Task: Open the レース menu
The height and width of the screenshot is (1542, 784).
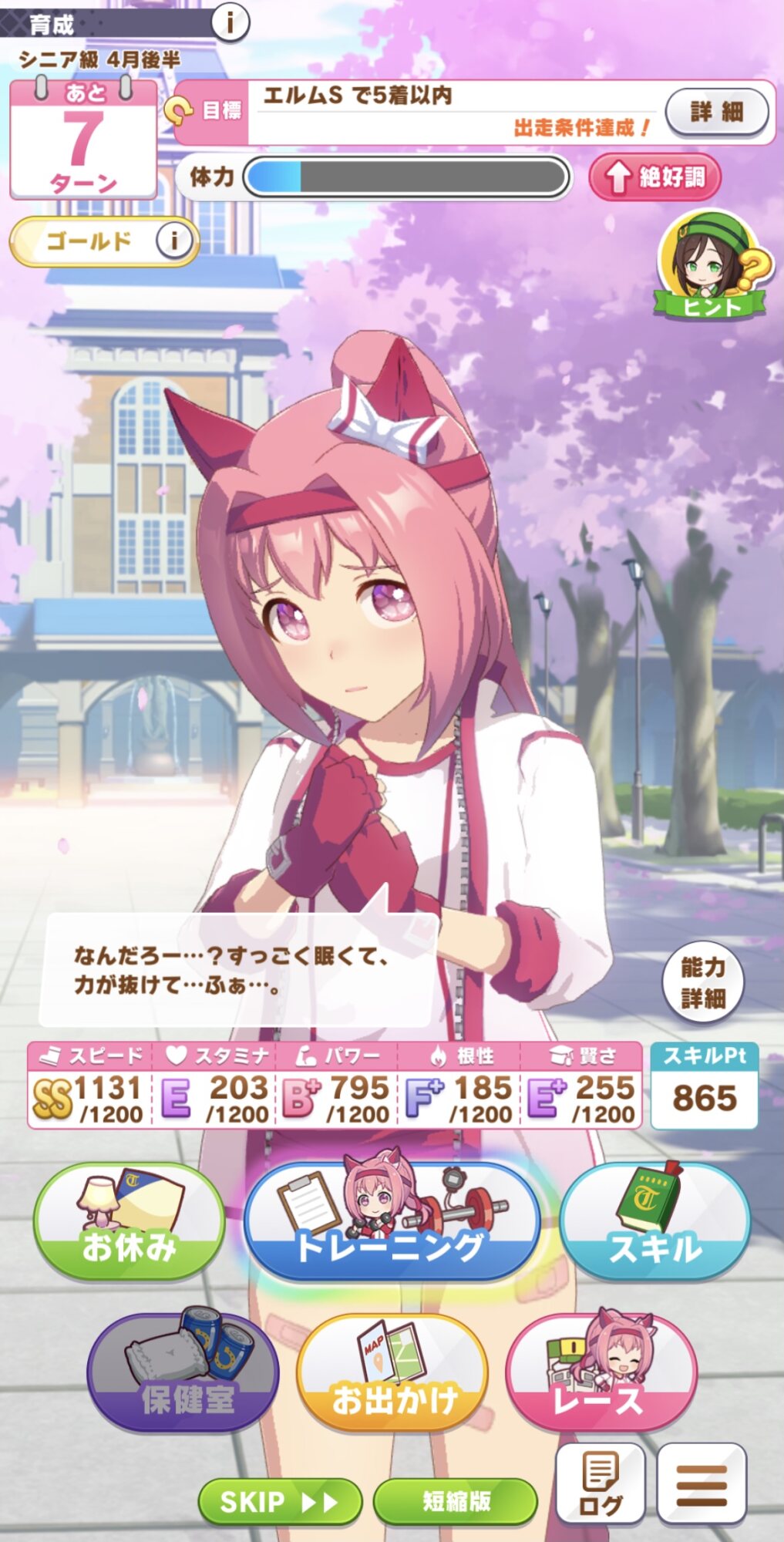Action: coord(601,1372)
